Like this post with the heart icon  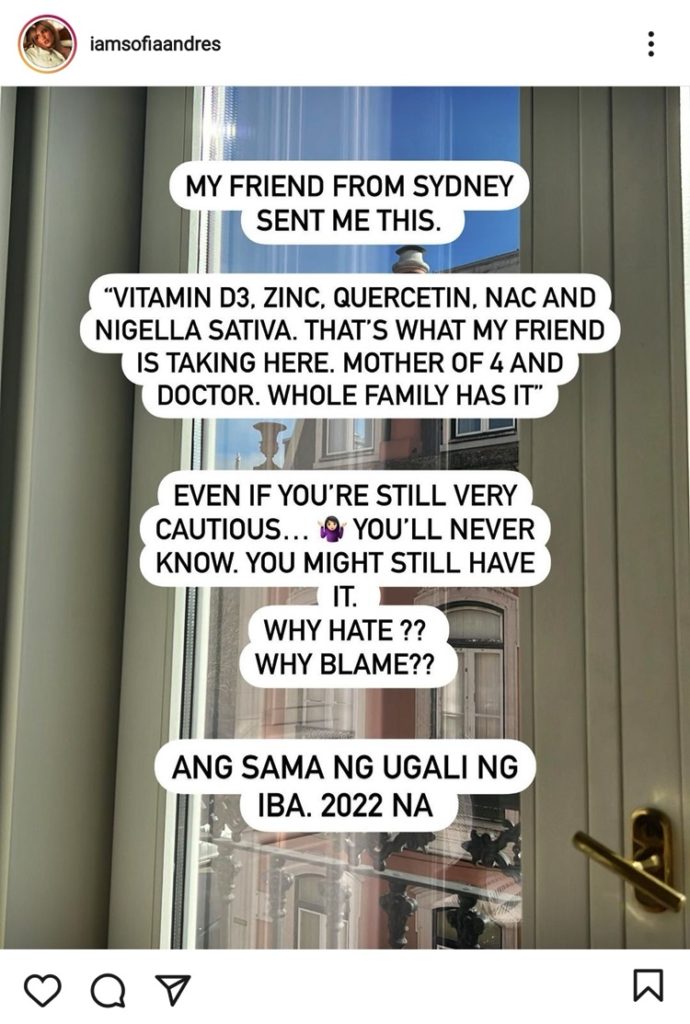point(42,988)
